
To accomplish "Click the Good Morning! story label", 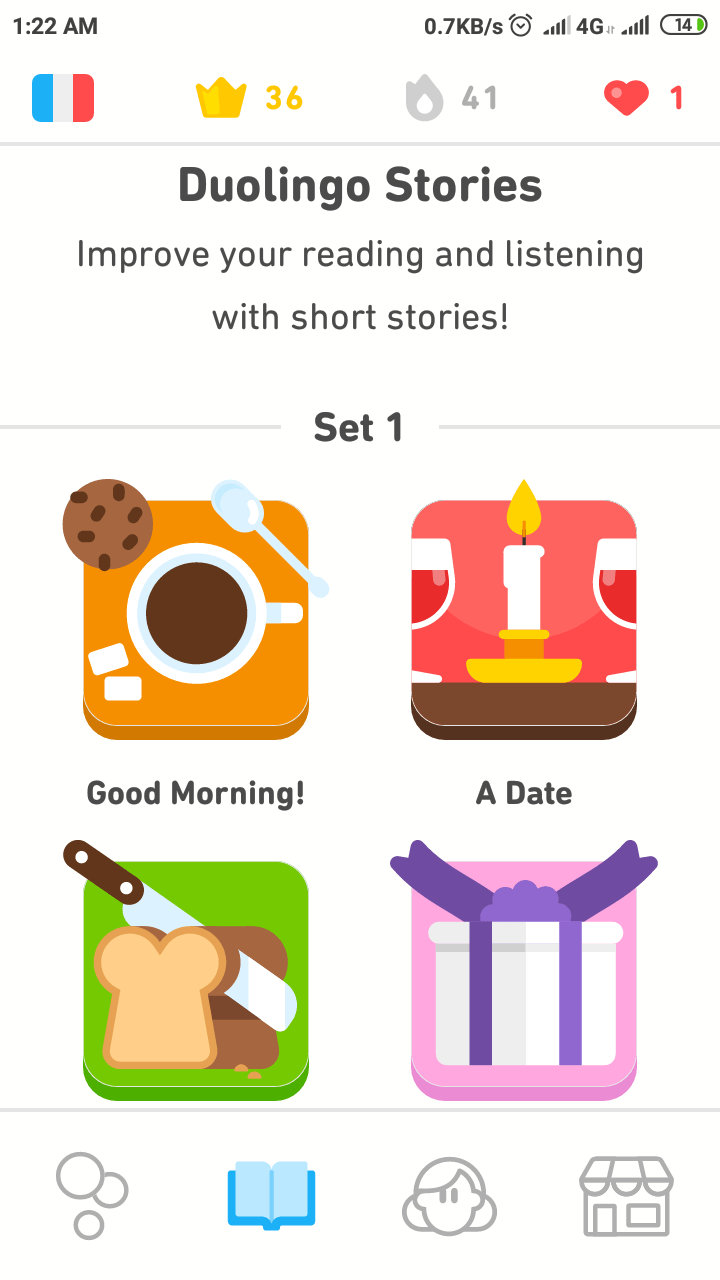I will [196, 793].
